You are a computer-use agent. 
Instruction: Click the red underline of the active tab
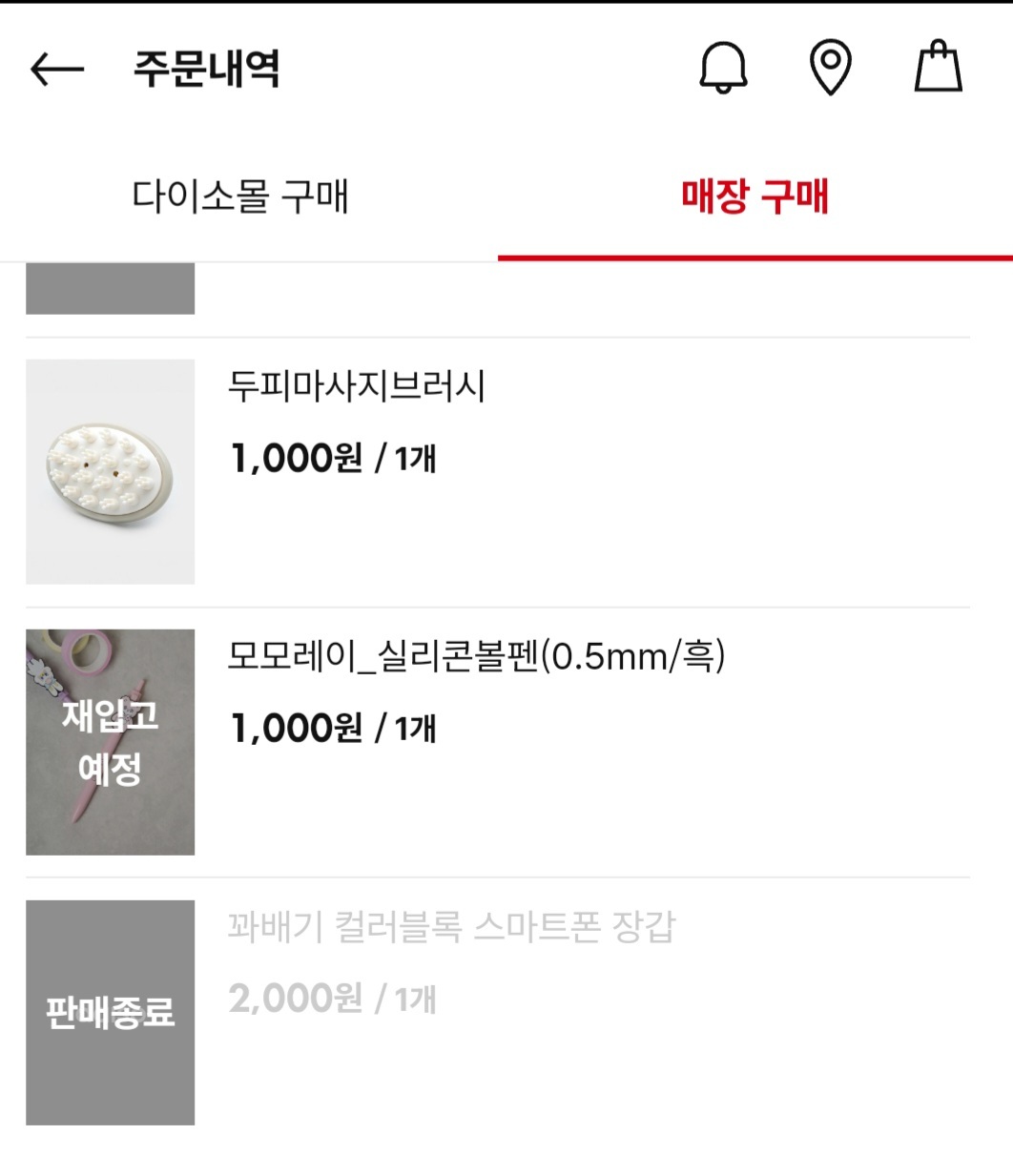[x=753, y=256]
